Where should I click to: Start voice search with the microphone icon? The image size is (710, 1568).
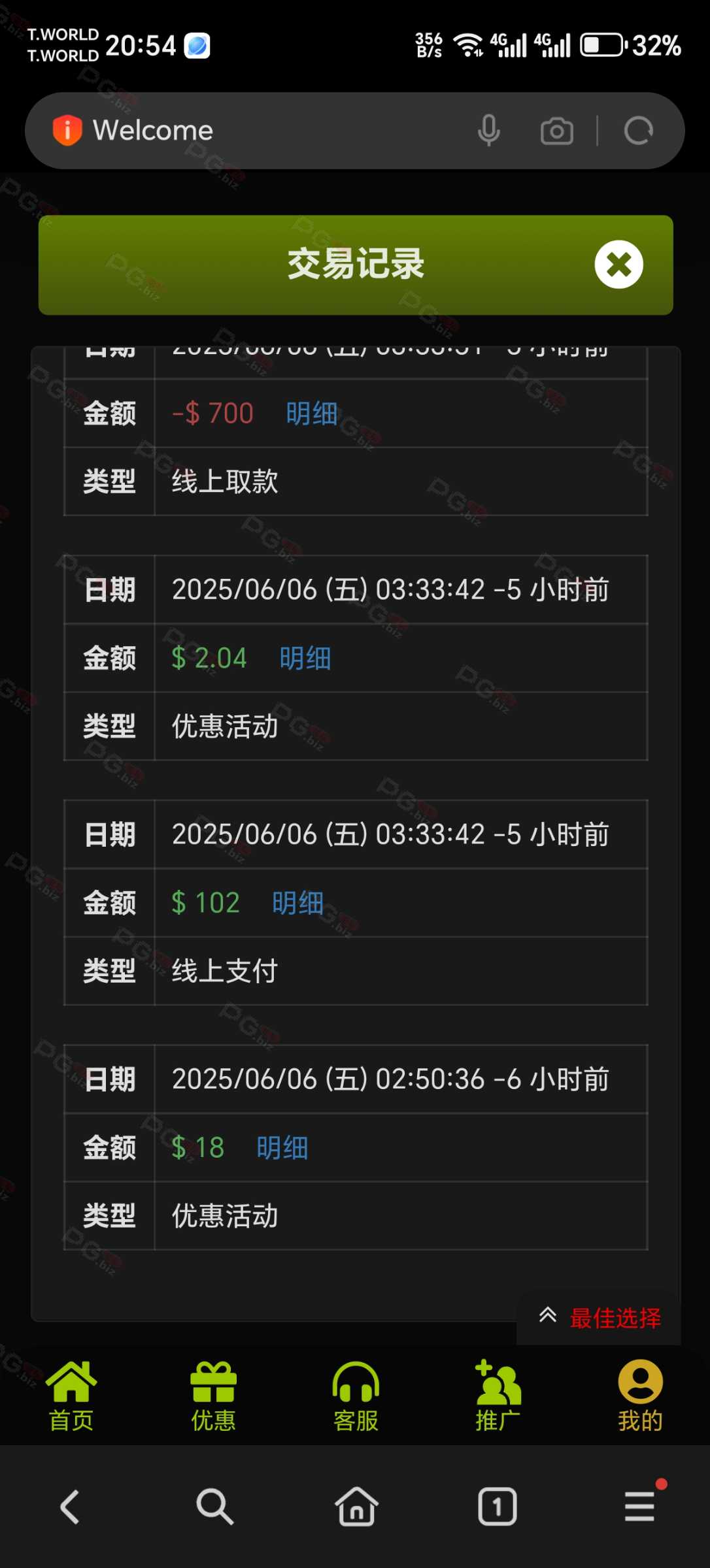[489, 131]
